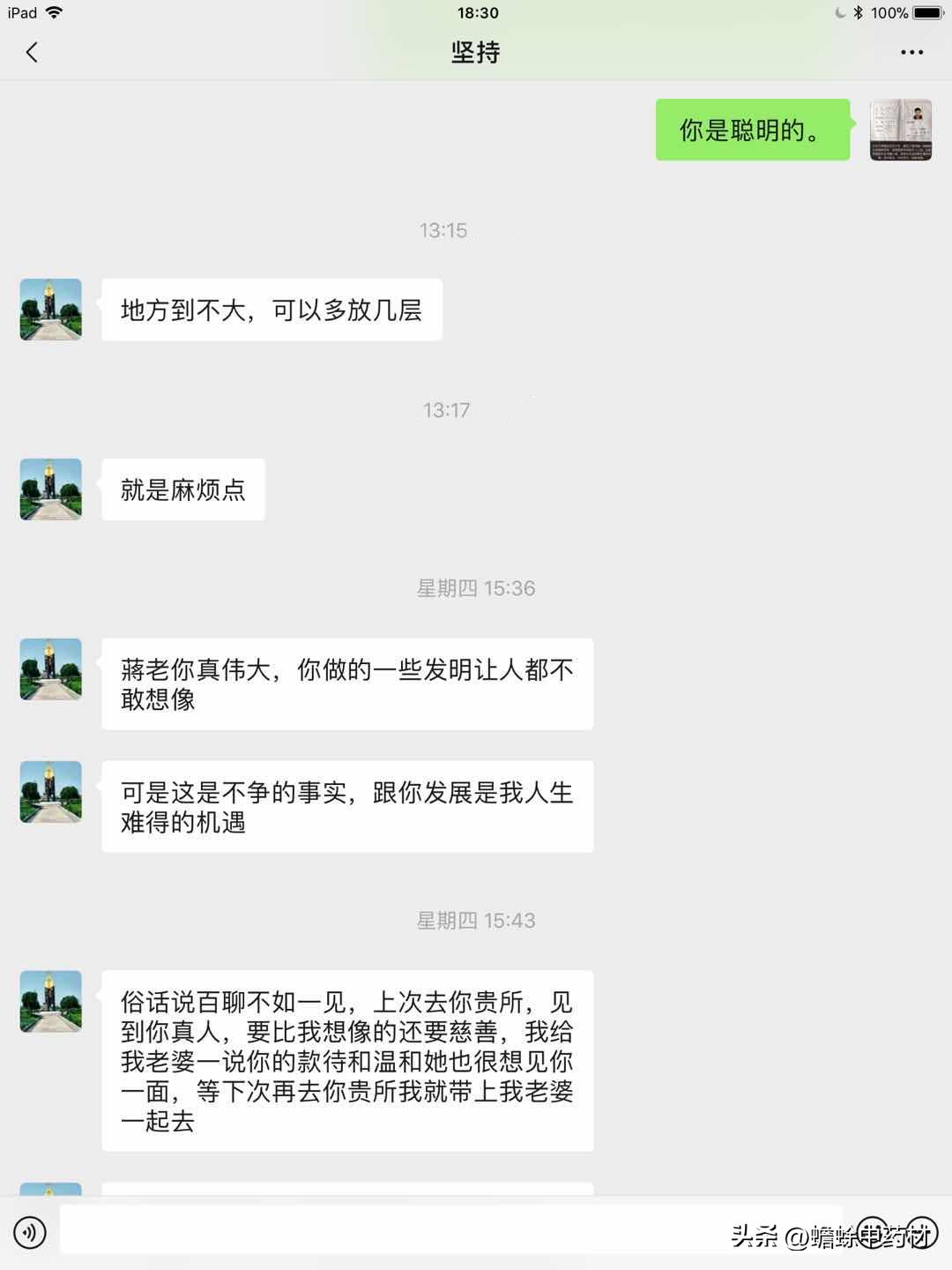Open contact avatar beside 就是麻烦点 message
Image resolution: width=952 pixels, height=1270 pixels.
tap(51, 489)
